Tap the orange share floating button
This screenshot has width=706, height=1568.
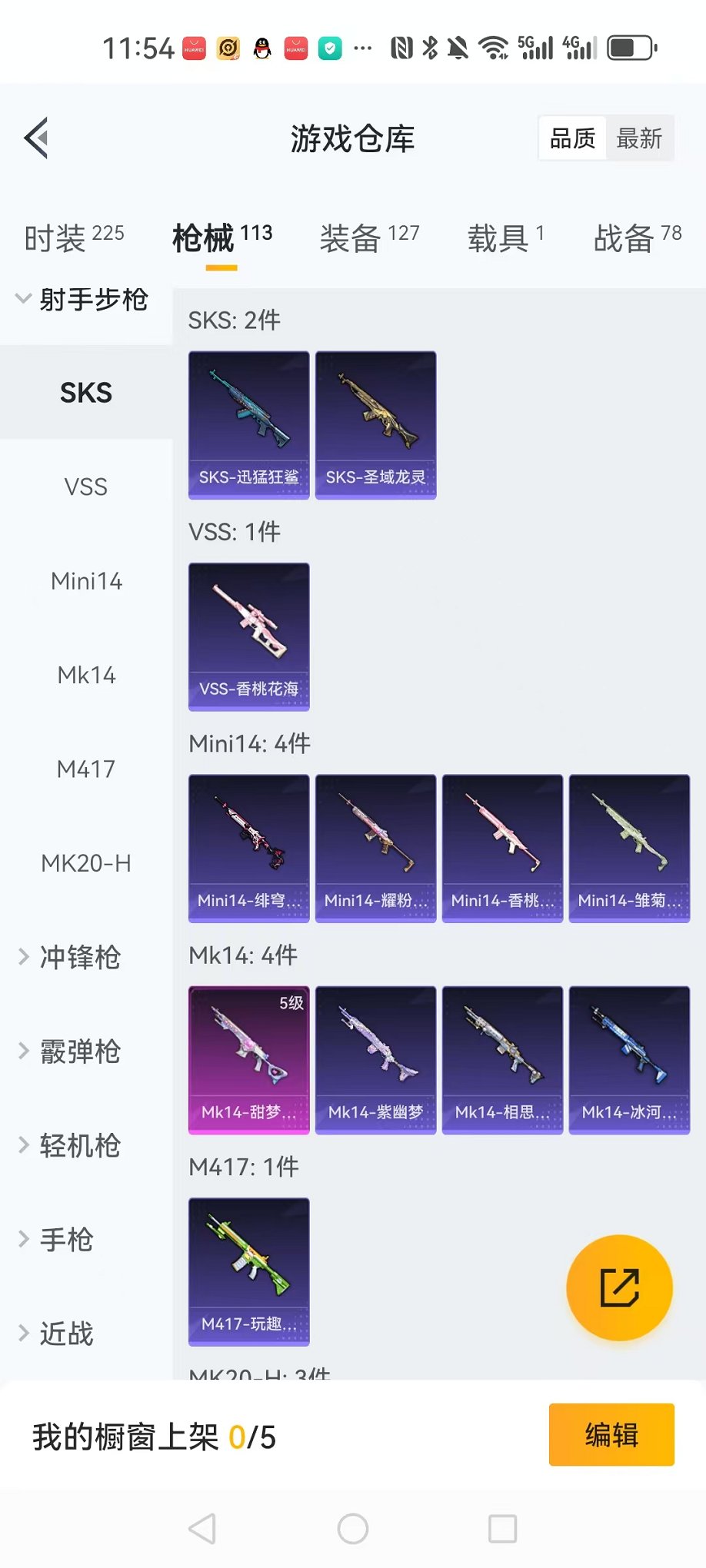click(x=619, y=1287)
